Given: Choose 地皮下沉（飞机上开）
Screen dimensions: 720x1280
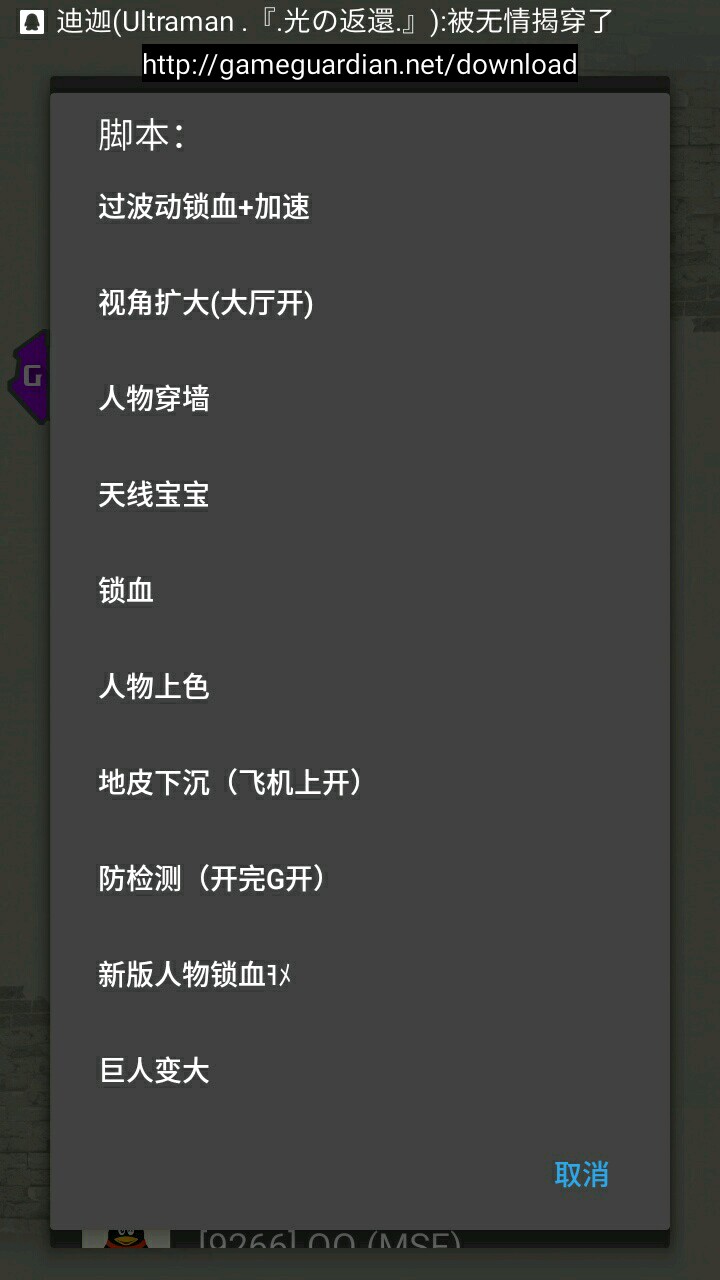Looking at the screenshot, I should (232, 783).
